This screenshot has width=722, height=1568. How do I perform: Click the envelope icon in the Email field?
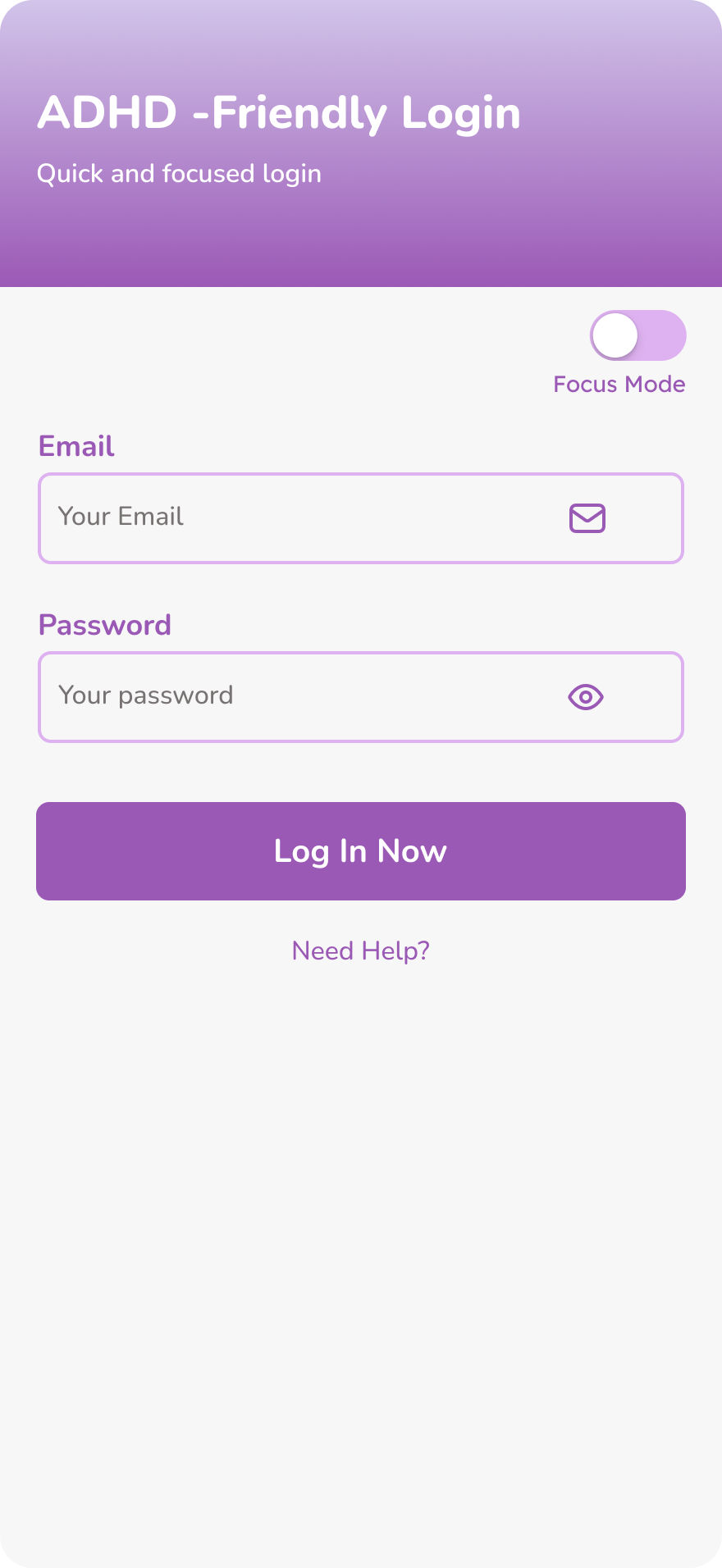coord(586,518)
